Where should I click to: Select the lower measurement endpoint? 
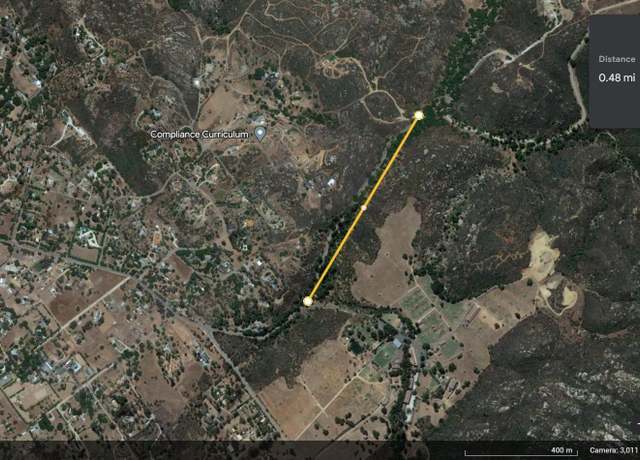[x=308, y=300]
